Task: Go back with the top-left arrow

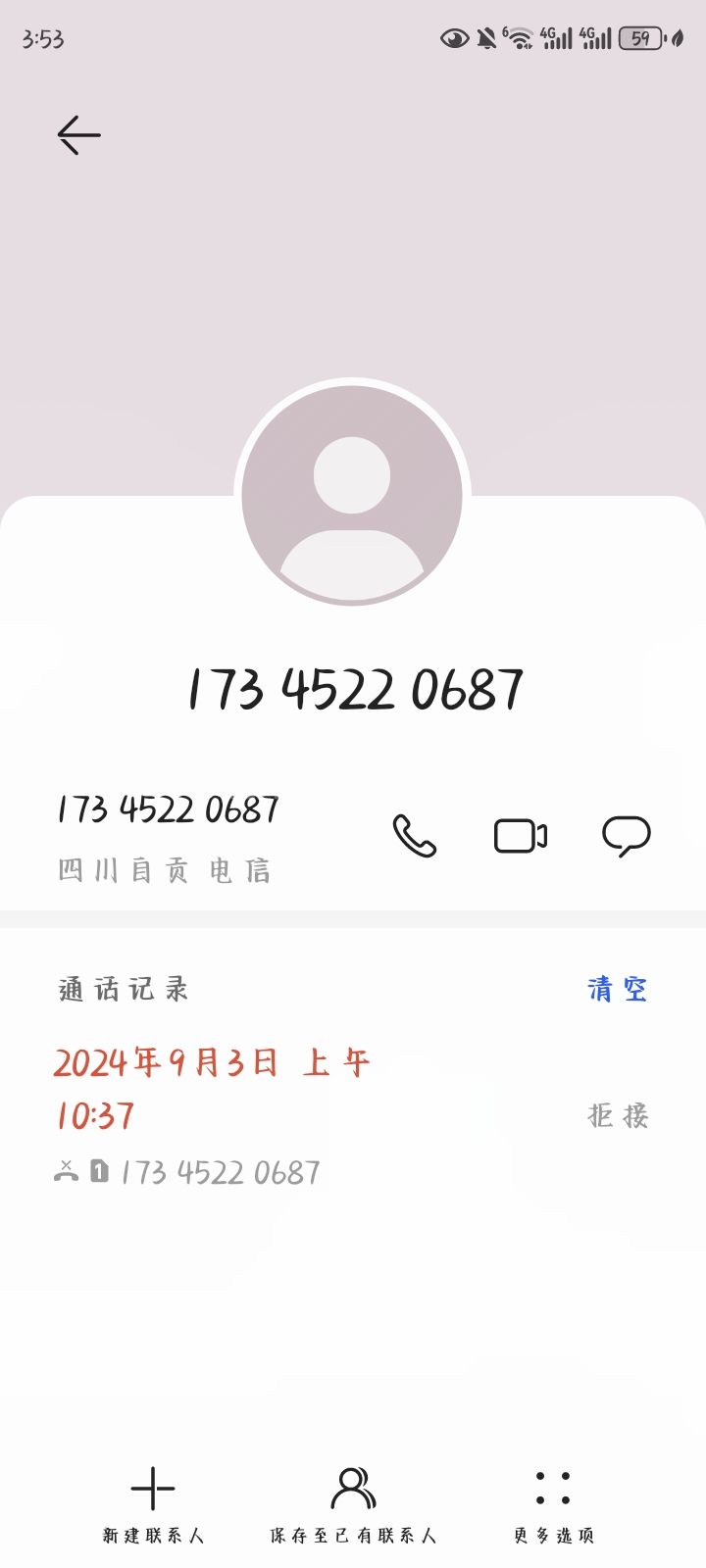Action: pos(78,135)
